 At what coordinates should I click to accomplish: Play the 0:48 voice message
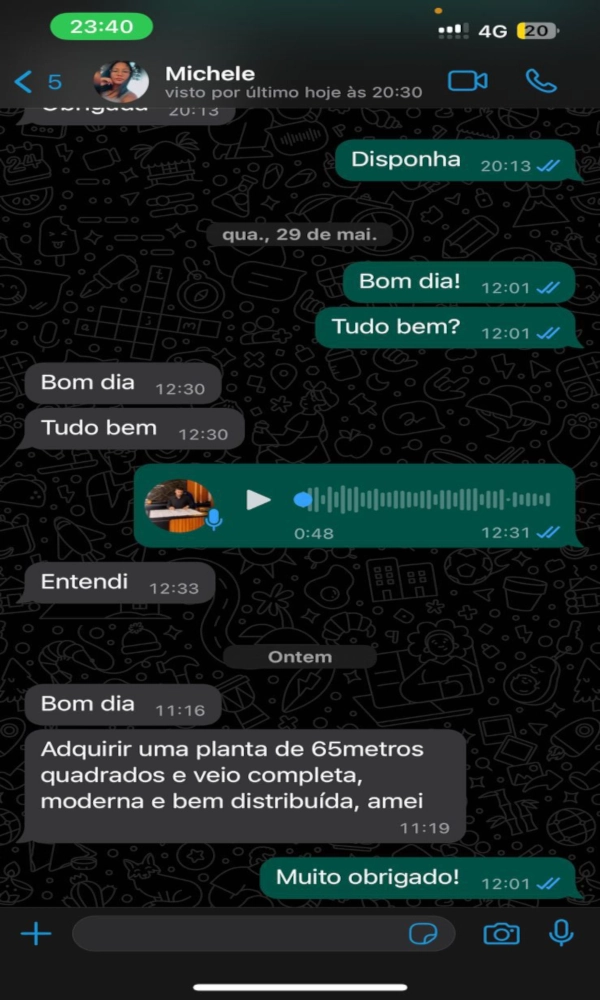pyautogui.click(x=259, y=499)
